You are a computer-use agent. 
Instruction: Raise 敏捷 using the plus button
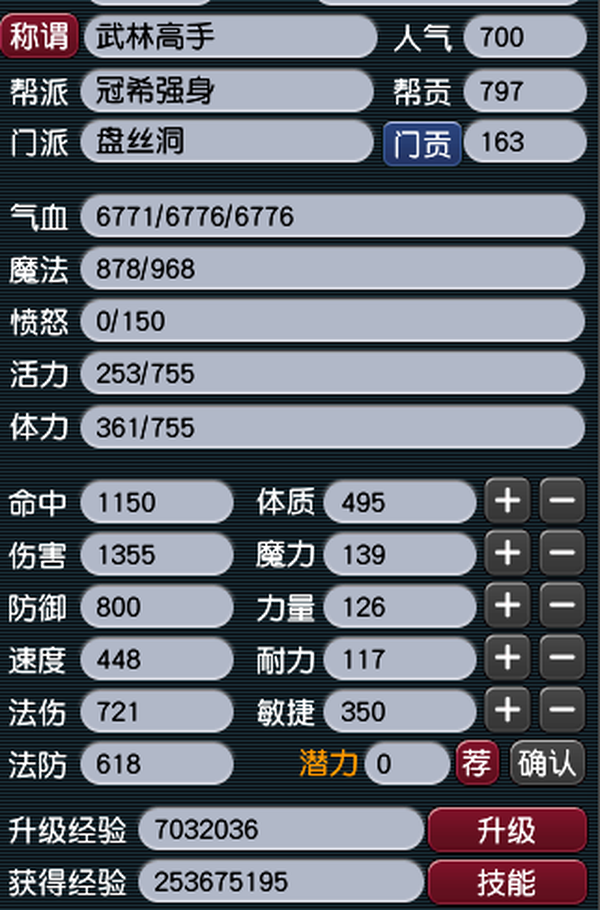point(508,710)
